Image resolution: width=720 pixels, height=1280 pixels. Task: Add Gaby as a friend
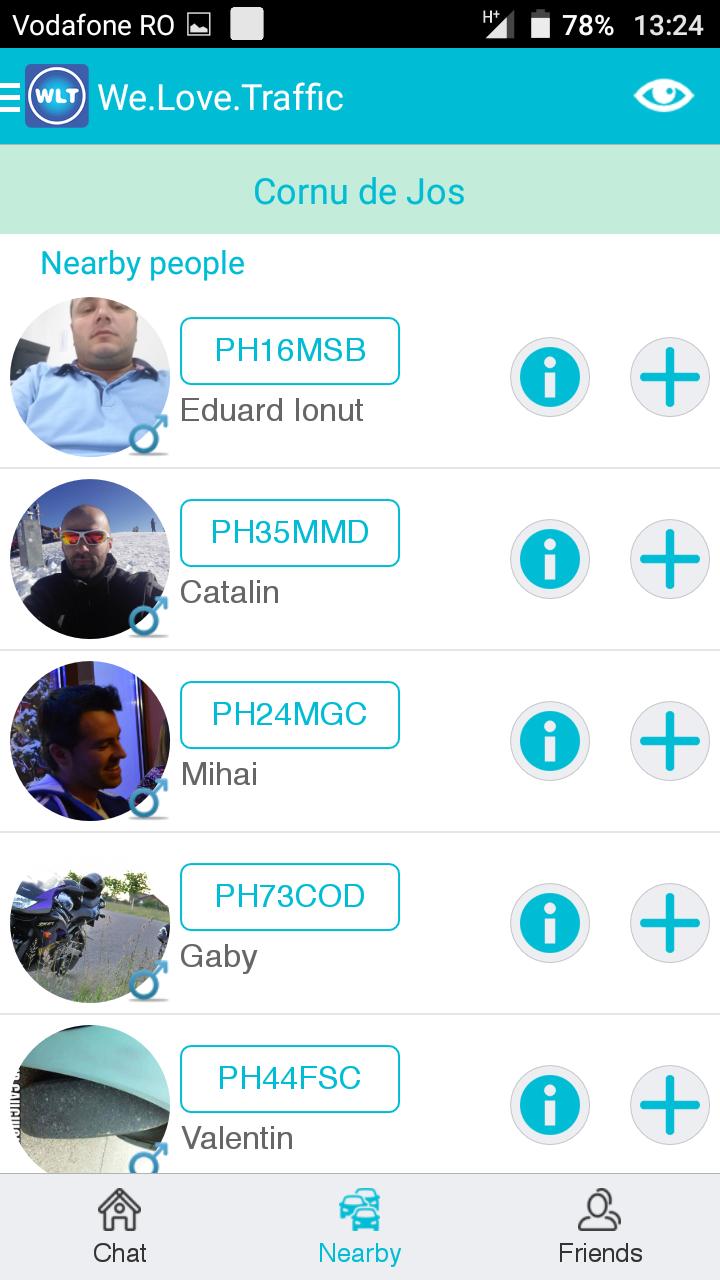669,923
